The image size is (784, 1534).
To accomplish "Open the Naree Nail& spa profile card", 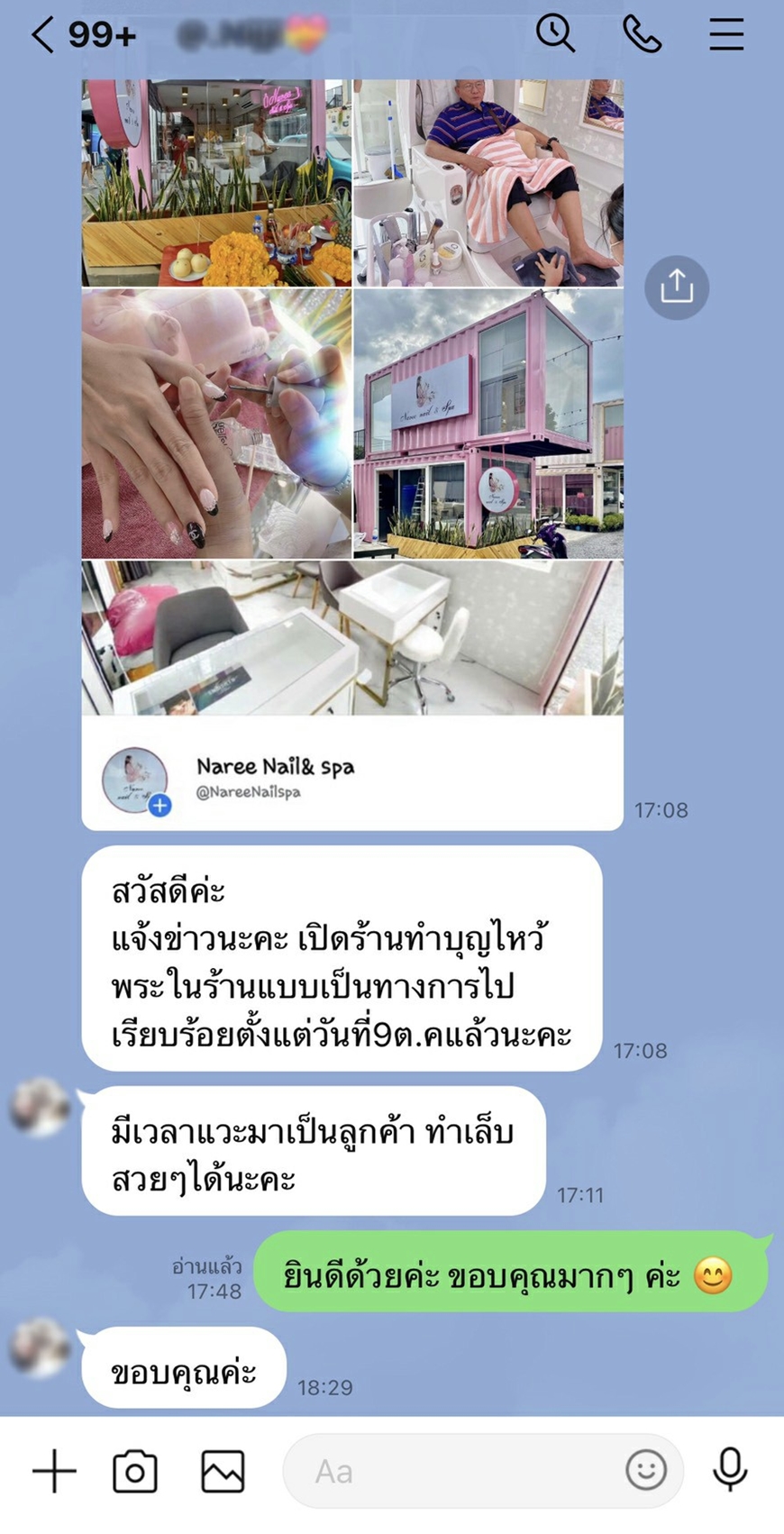I will pyautogui.click(x=275, y=767).
